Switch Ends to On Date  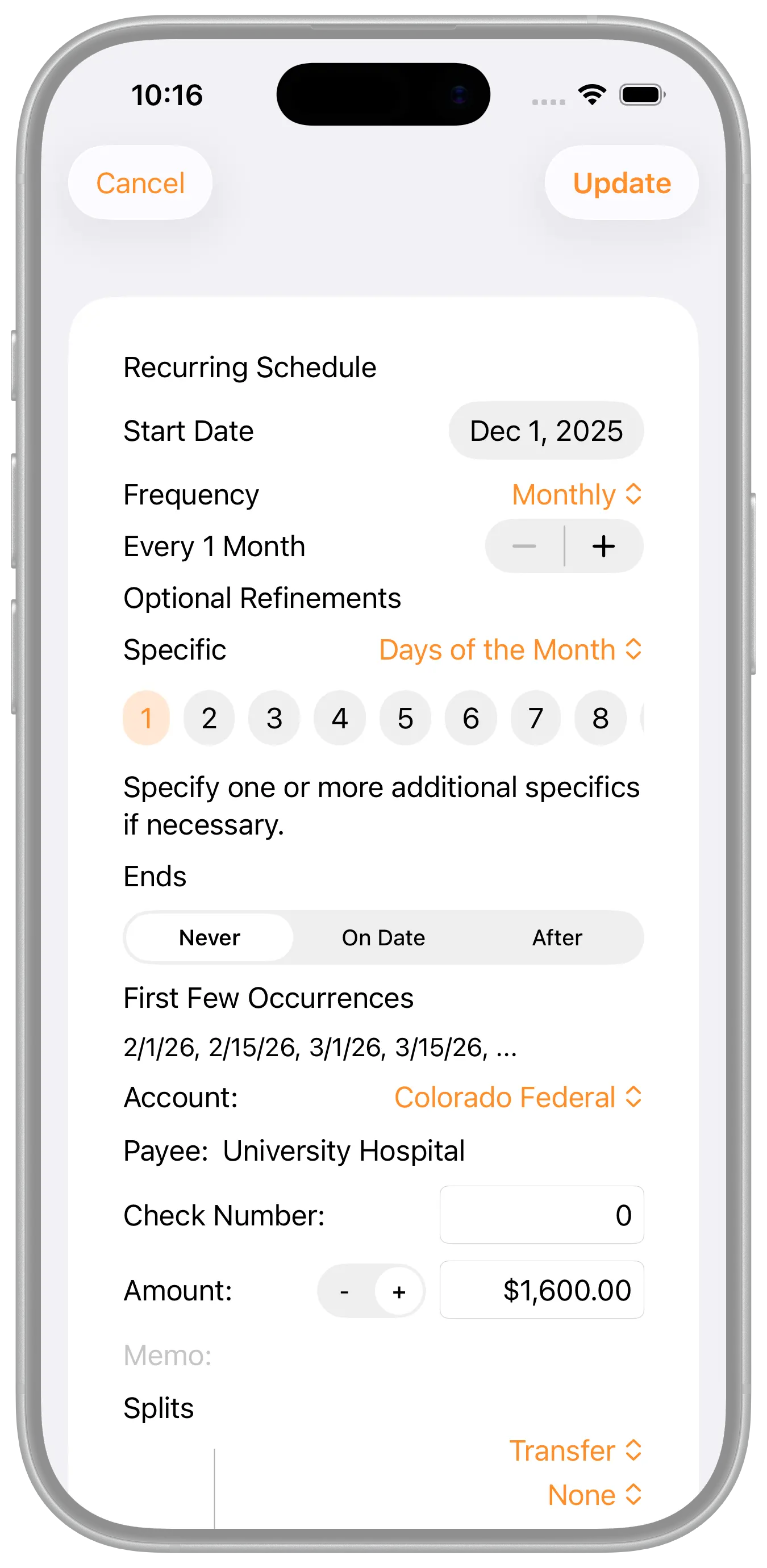383,937
